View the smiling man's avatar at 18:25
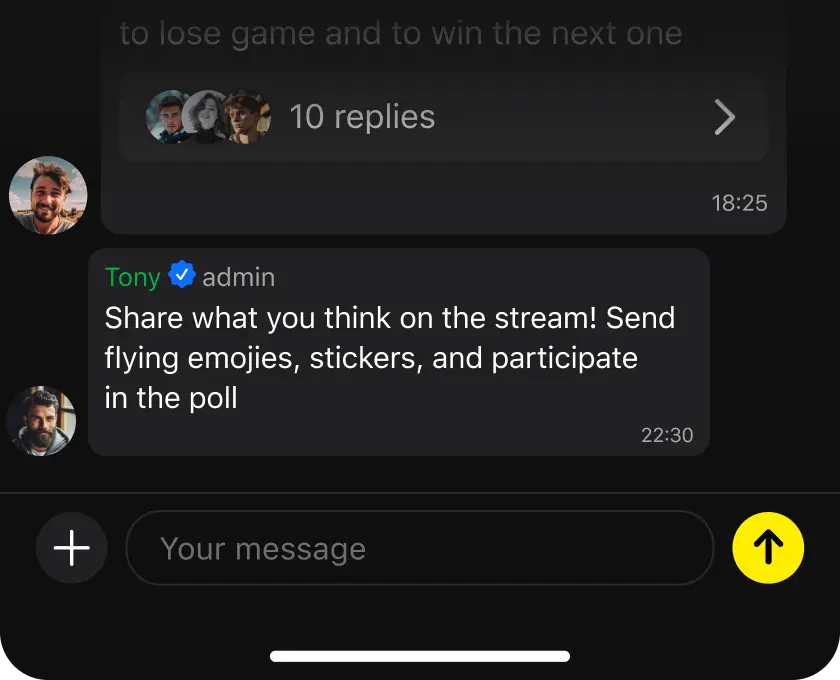840x680 pixels. coord(48,195)
